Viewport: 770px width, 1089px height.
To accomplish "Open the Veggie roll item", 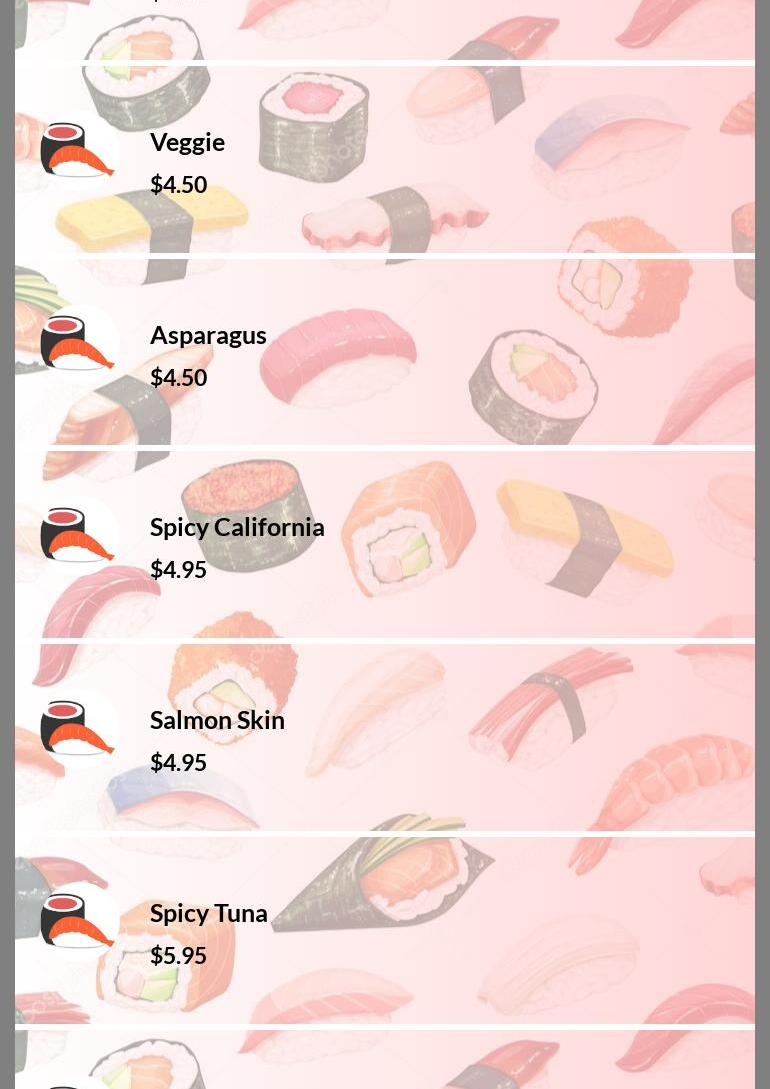I will coord(188,142).
